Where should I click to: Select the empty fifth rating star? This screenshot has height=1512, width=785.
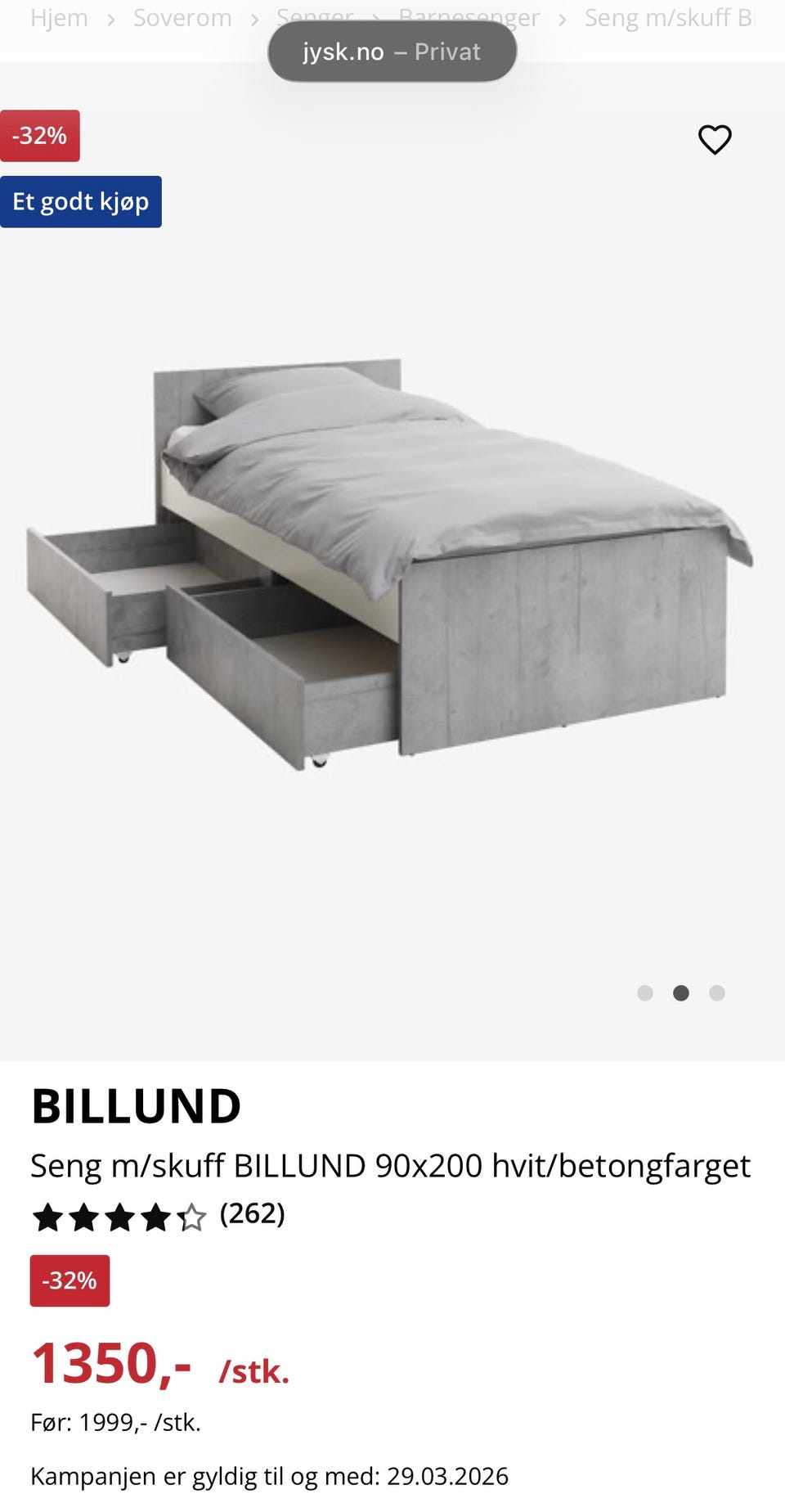pos(194,1216)
